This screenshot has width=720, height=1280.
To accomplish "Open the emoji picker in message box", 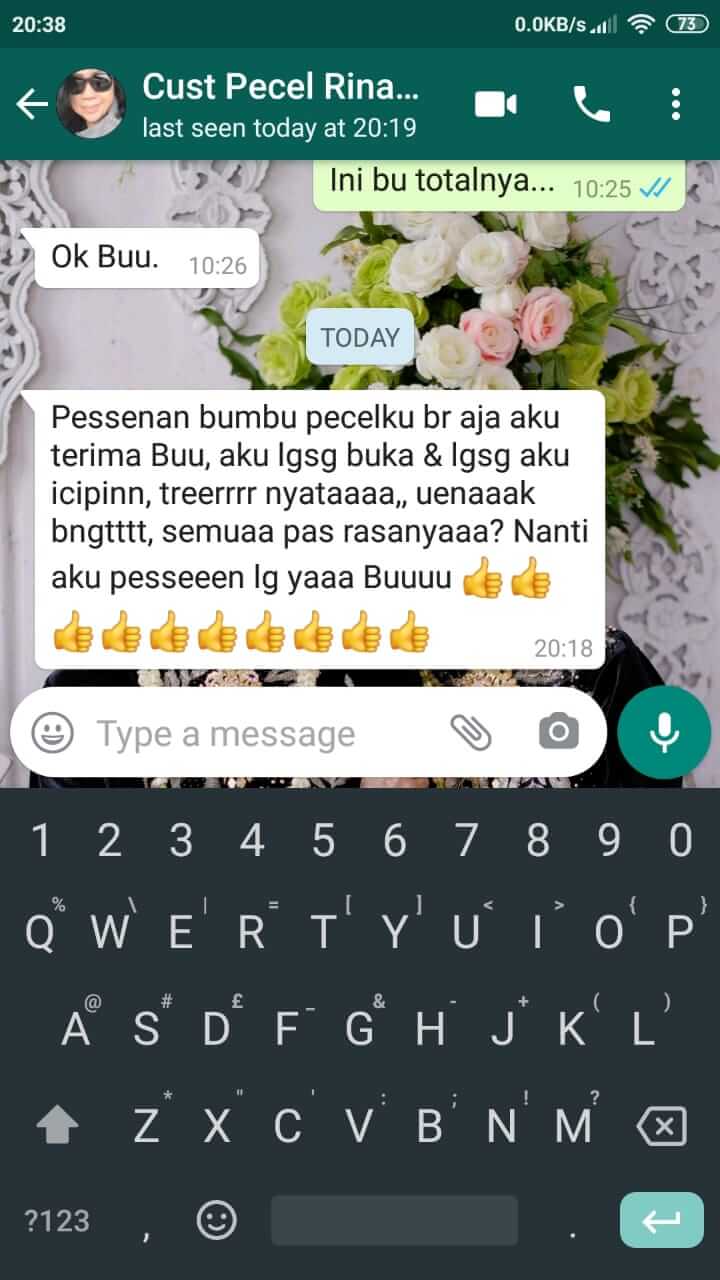I will pyautogui.click(x=52, y=733).
